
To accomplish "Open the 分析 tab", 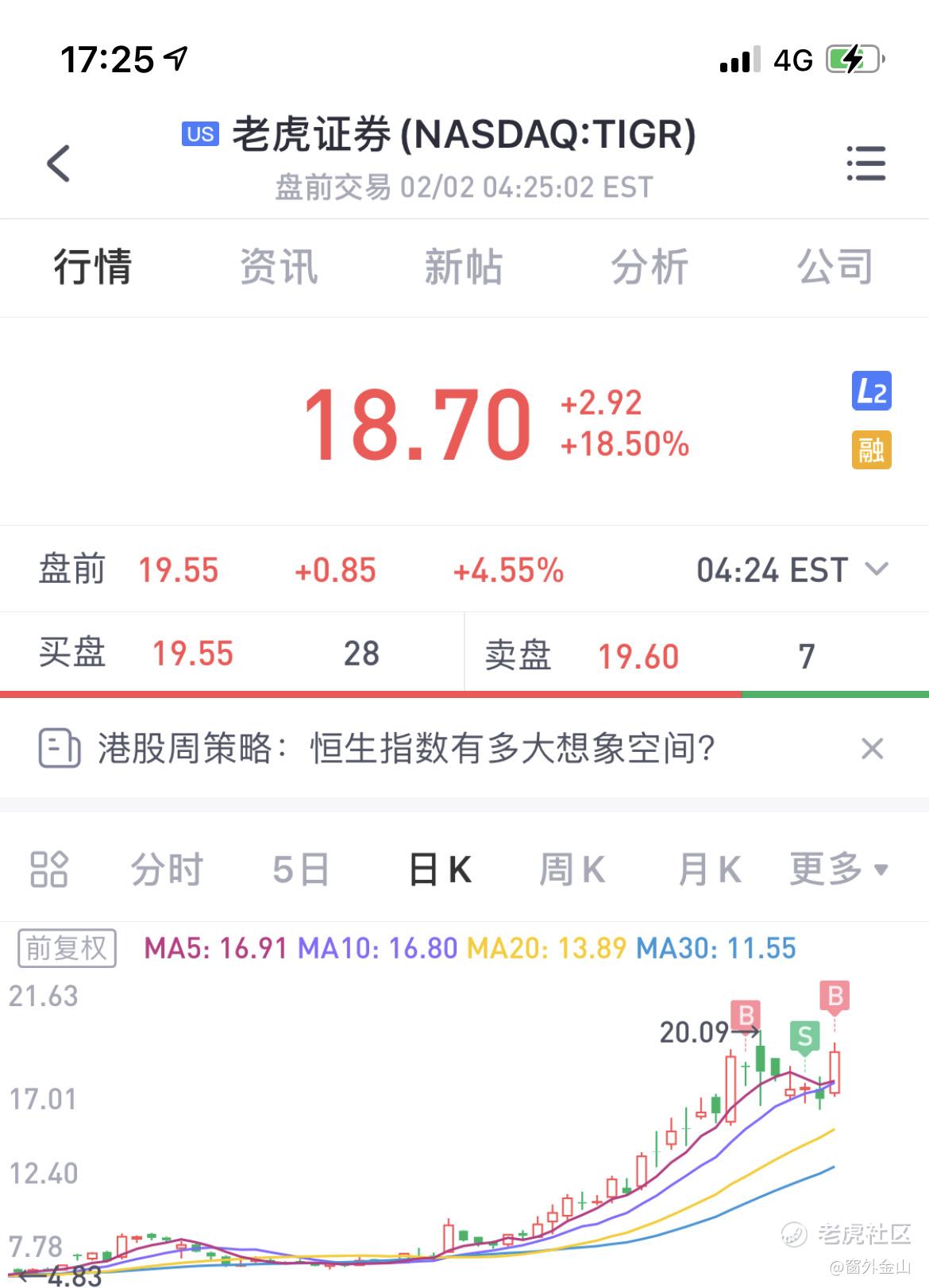I will coord(650,267).
